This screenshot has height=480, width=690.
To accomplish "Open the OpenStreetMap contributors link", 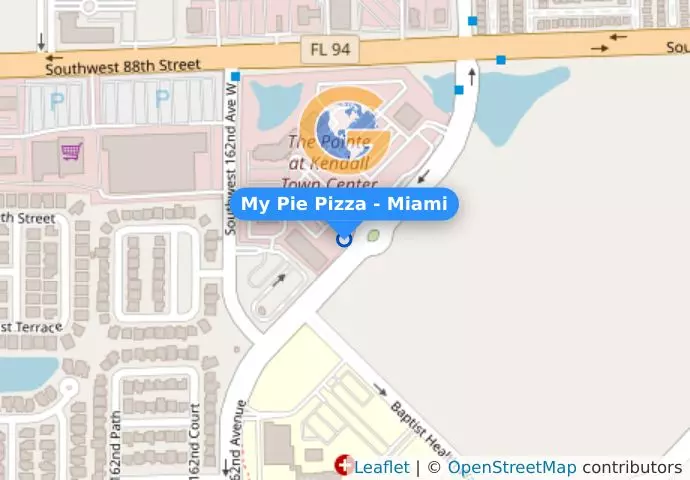I will pos(511,467).
